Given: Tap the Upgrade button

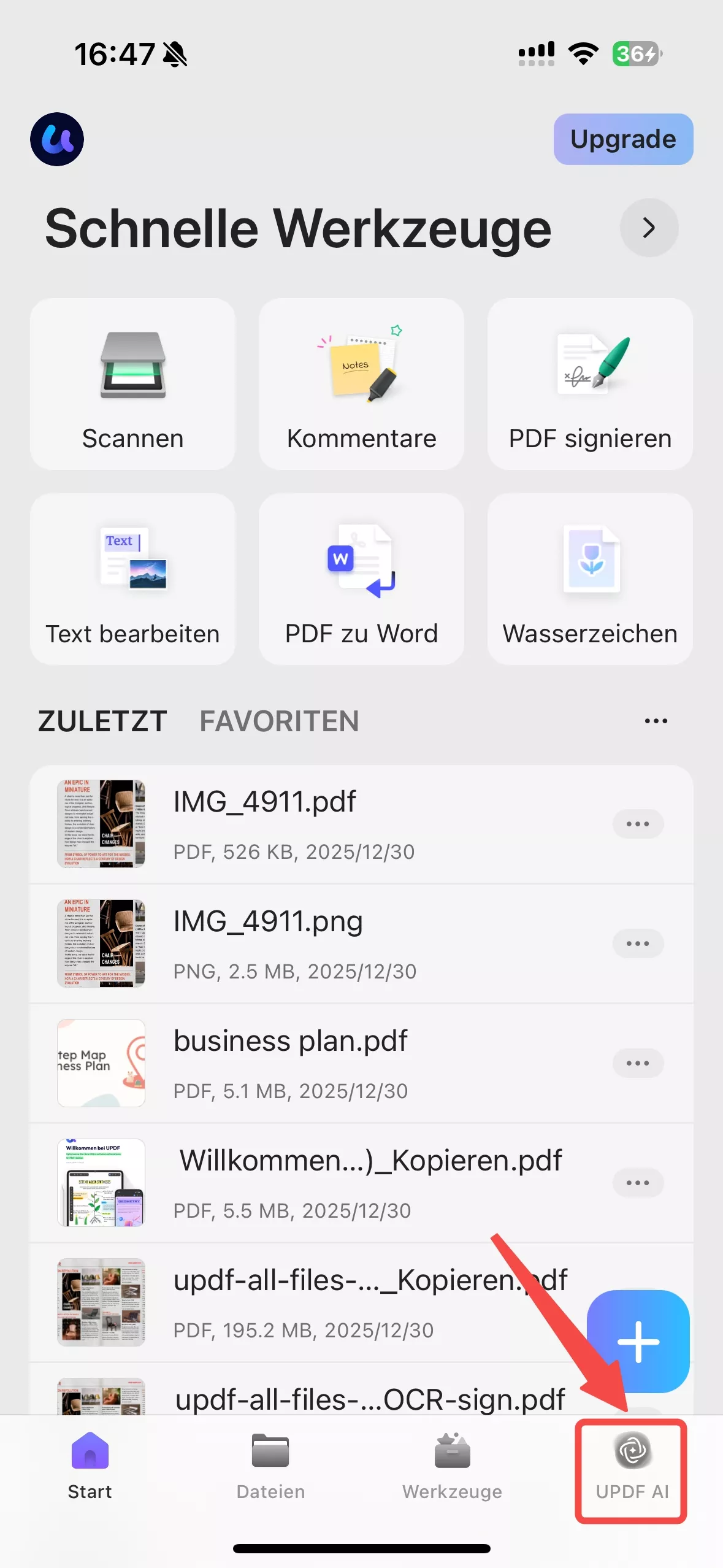Looking at the screenshot, I should click(x=623, y=139).
